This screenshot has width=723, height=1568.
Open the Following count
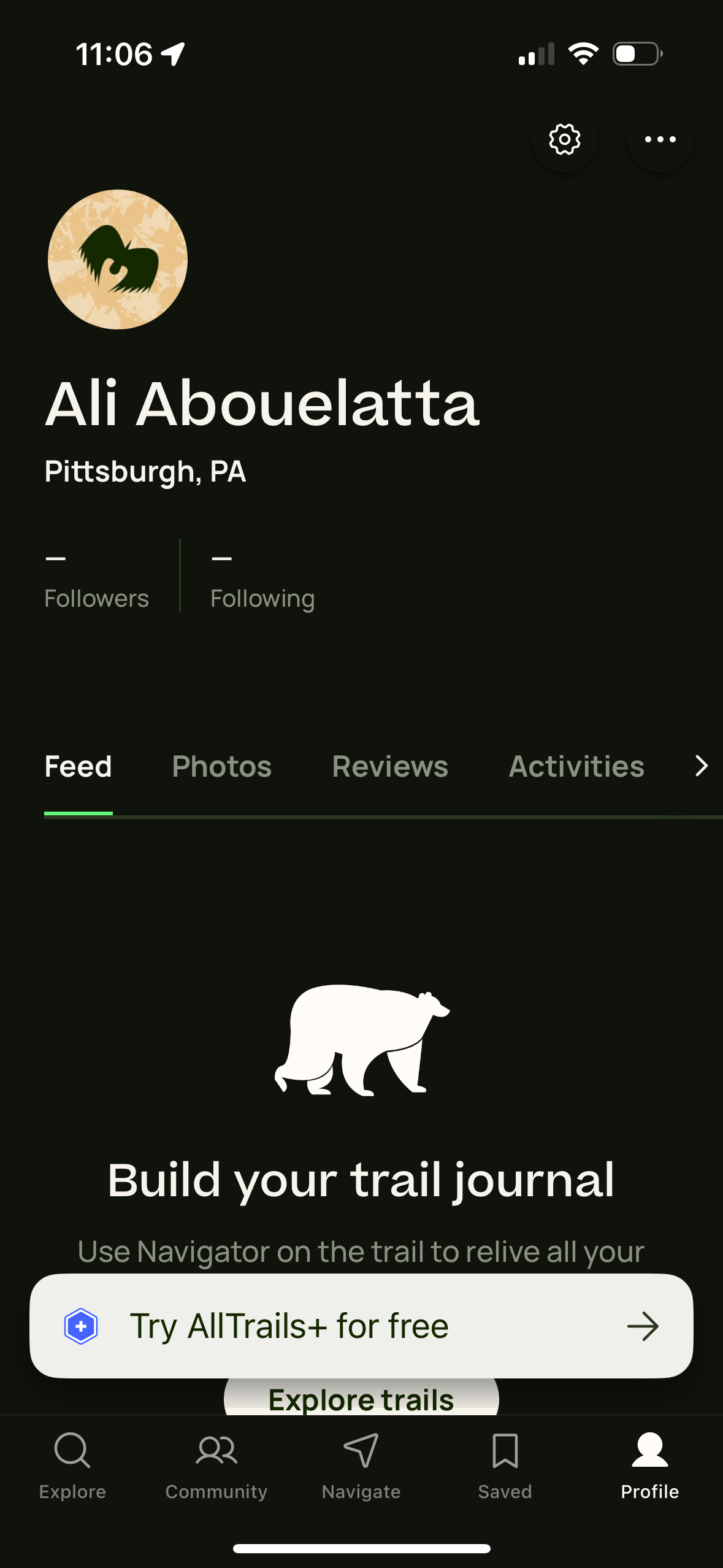pos(262,577)
